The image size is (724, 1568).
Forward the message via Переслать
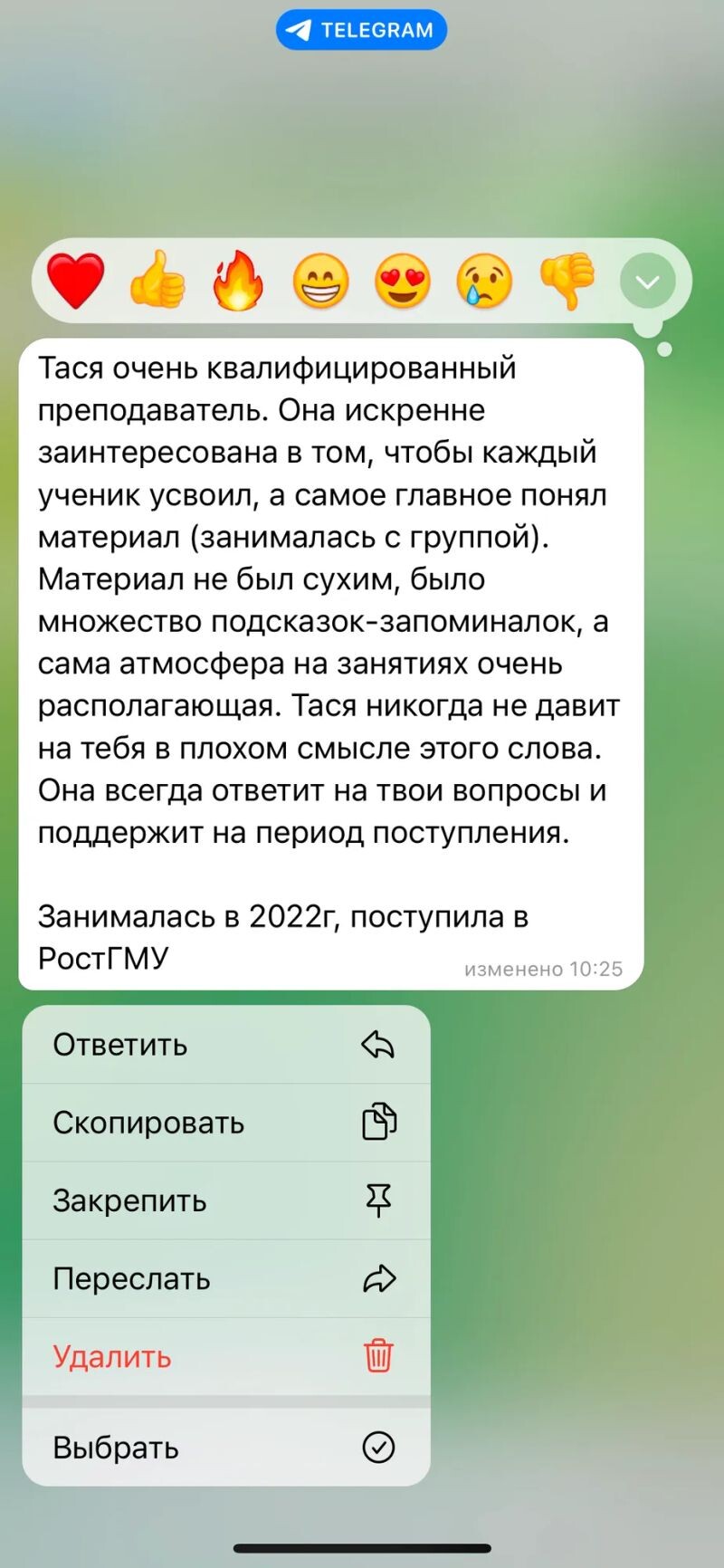[226, 1278]
